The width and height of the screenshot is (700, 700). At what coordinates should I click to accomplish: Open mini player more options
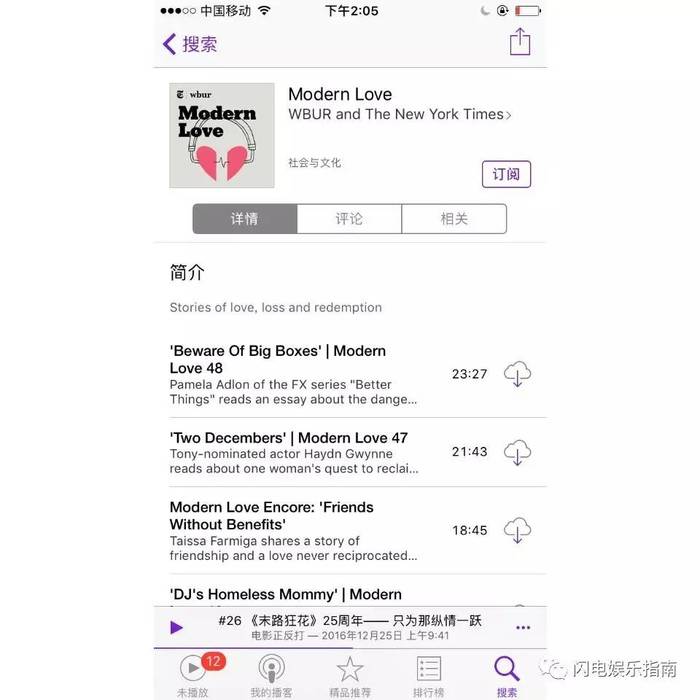click(523, 627)
